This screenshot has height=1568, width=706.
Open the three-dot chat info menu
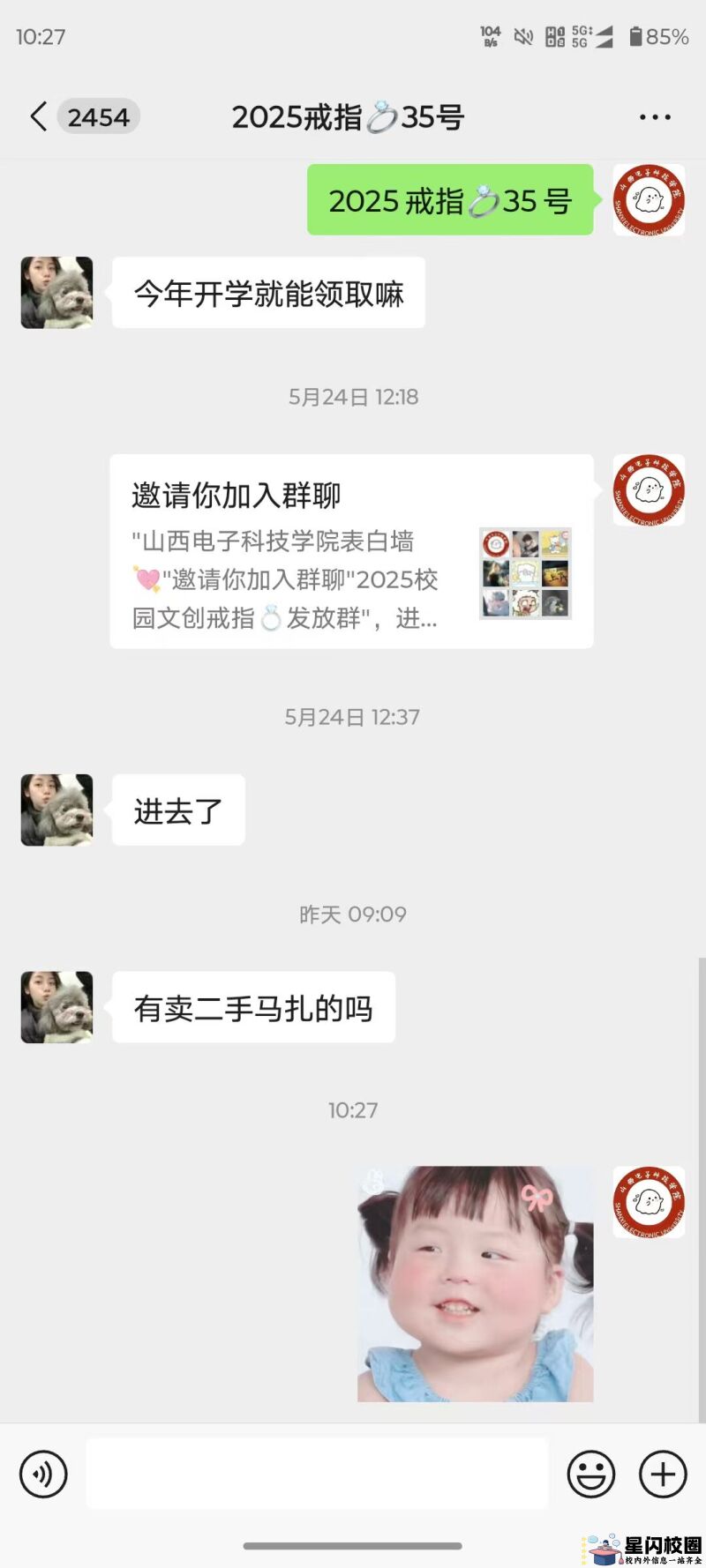point(654,117)
